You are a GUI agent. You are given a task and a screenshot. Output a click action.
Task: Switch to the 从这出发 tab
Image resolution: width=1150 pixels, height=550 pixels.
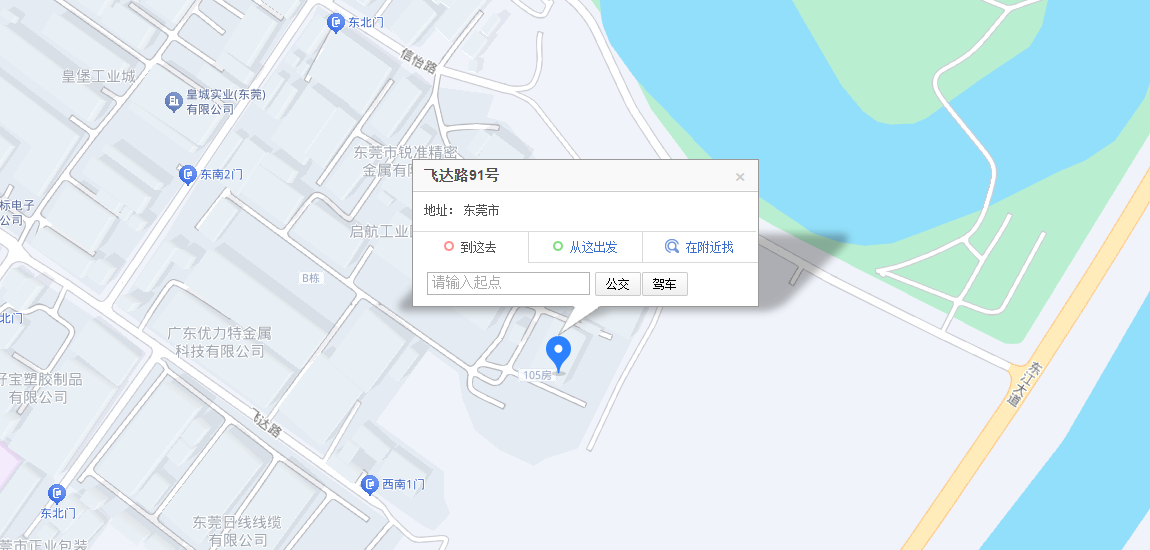(585, 247)
